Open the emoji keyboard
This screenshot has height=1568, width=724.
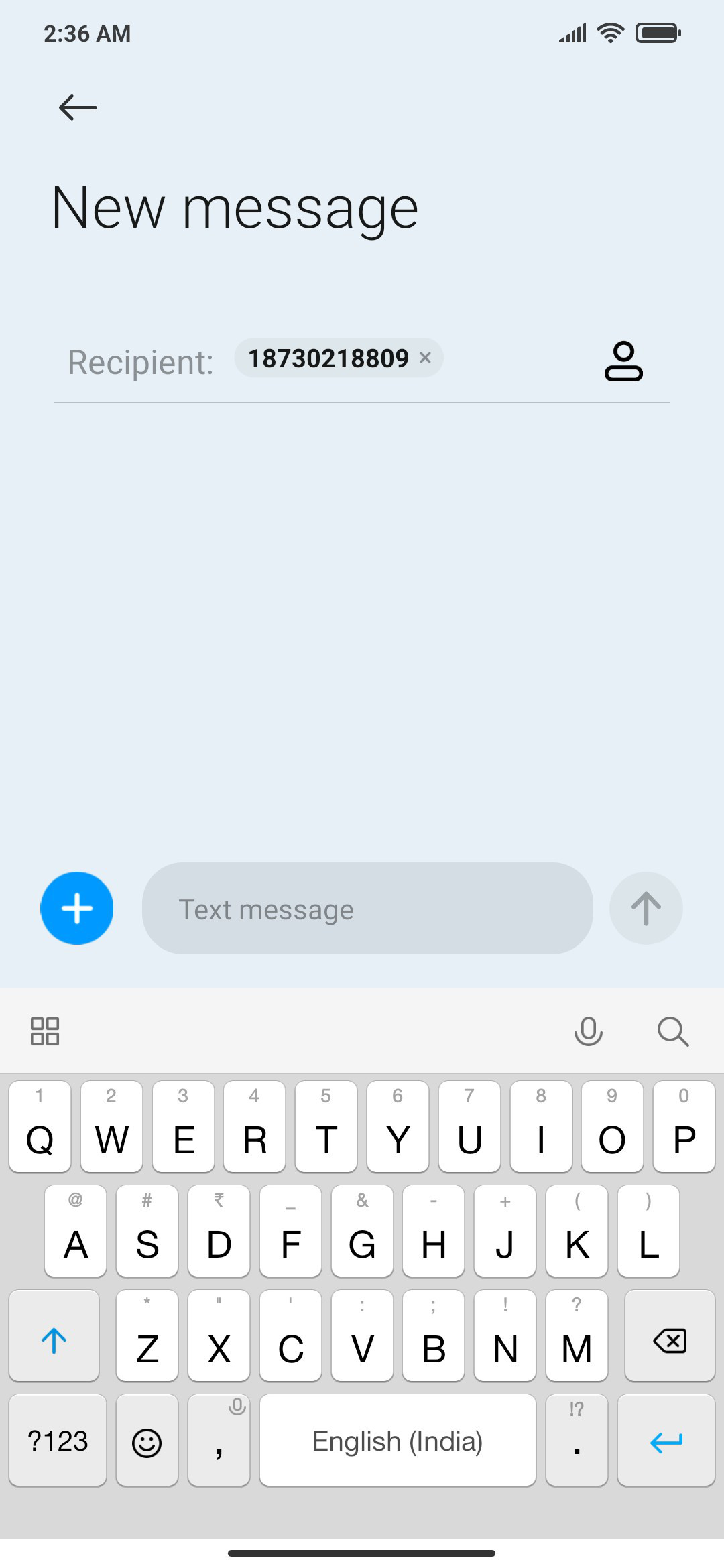147,1441
